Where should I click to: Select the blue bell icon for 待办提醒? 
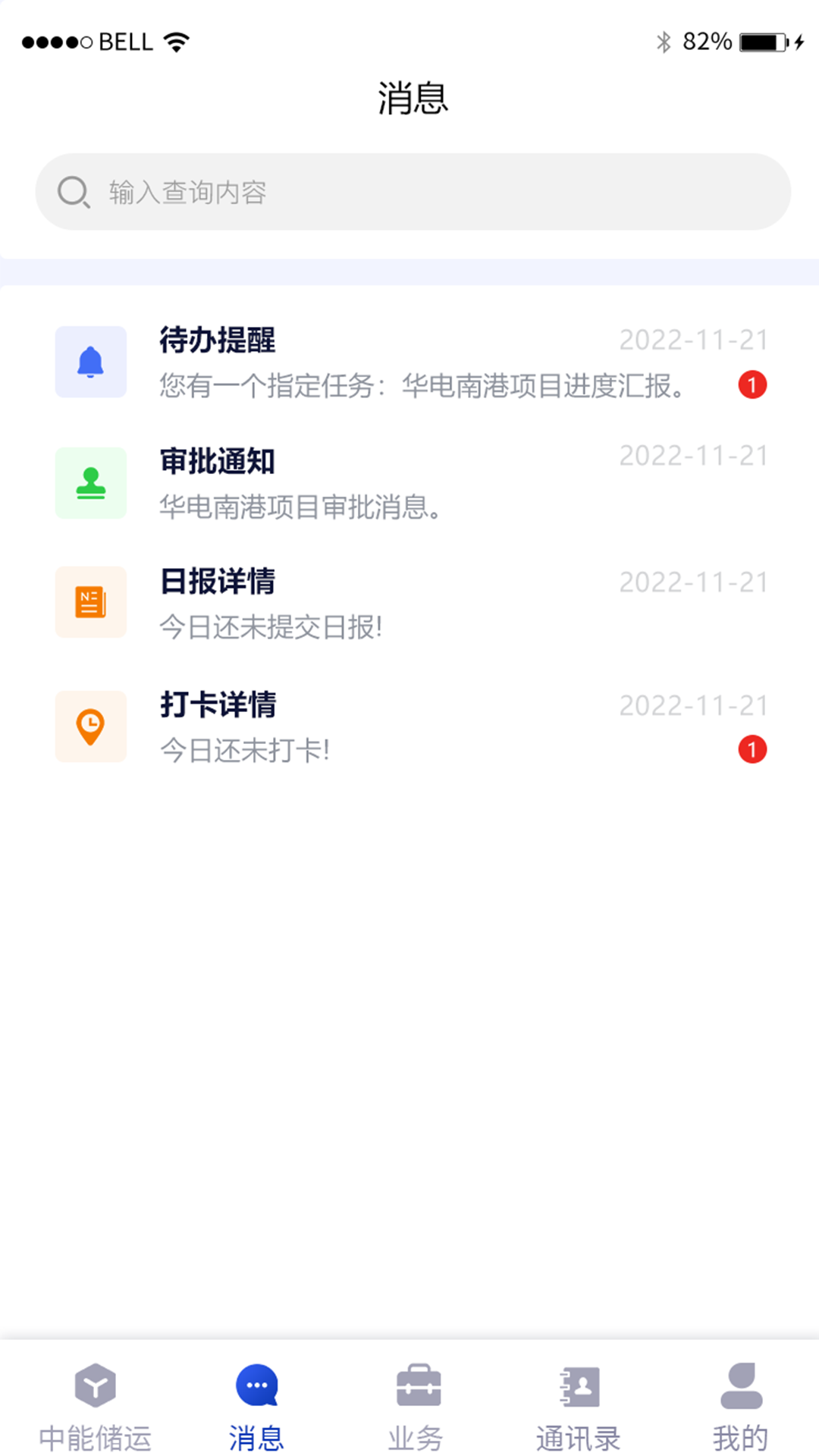90,362
